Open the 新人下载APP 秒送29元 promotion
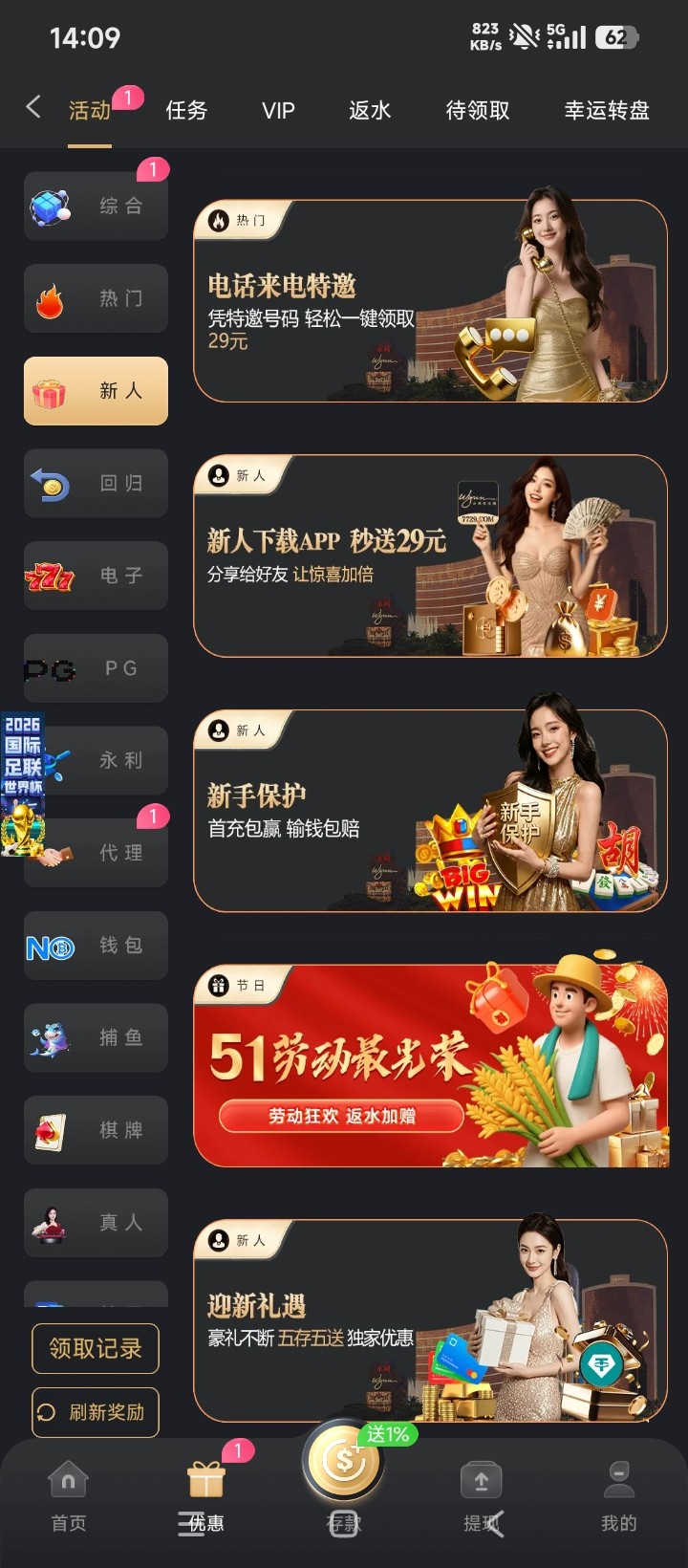The image size is (688, 1568). [430, 556]
